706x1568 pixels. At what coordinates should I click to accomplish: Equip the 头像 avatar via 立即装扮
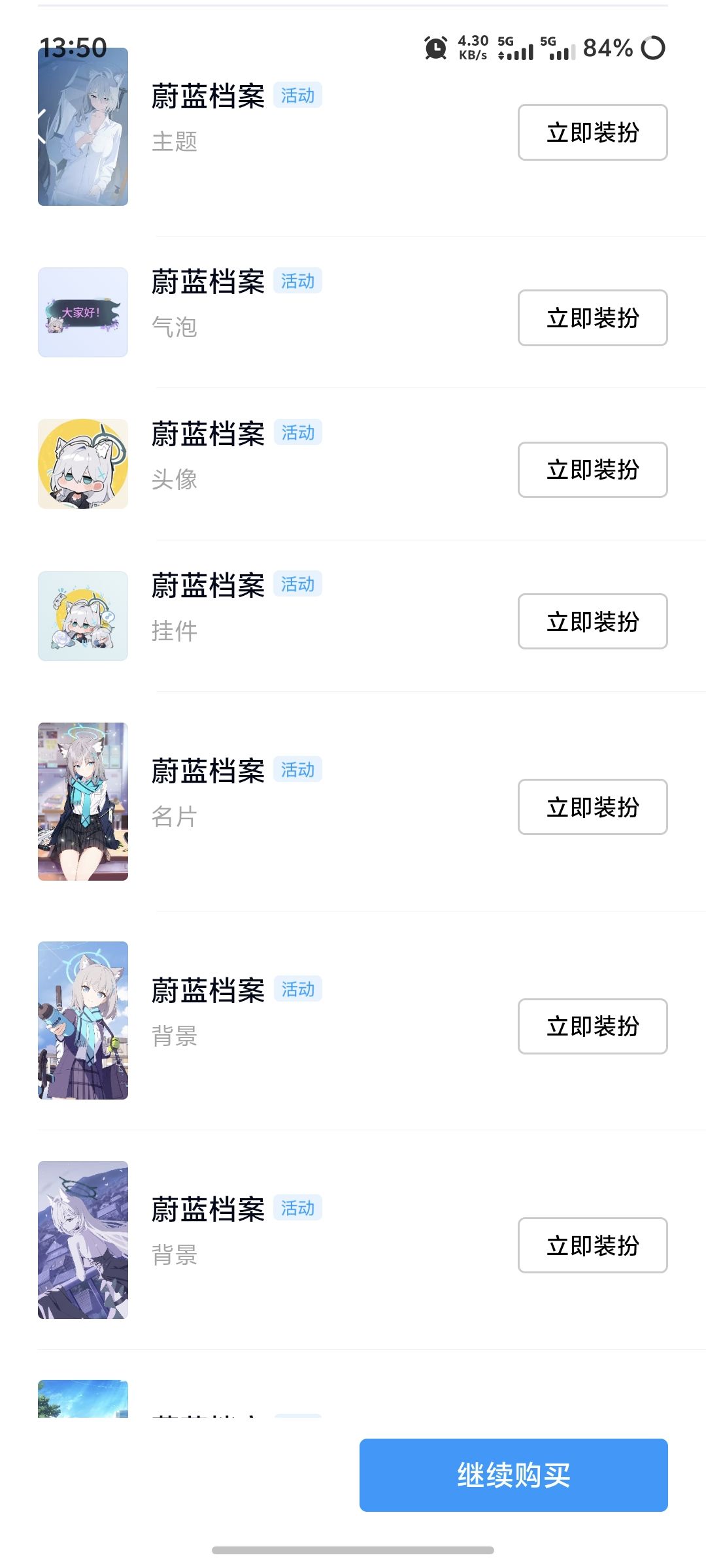(592, 469)
